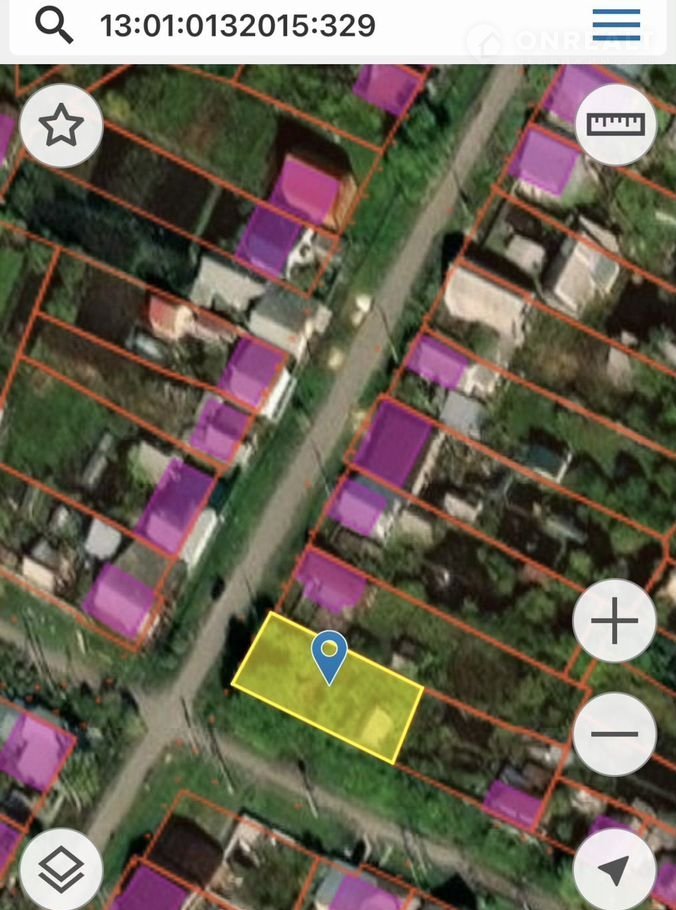Screen dimensions: 676x910
Task: Tap the magnifier search icon
Action: coord(55,24)
